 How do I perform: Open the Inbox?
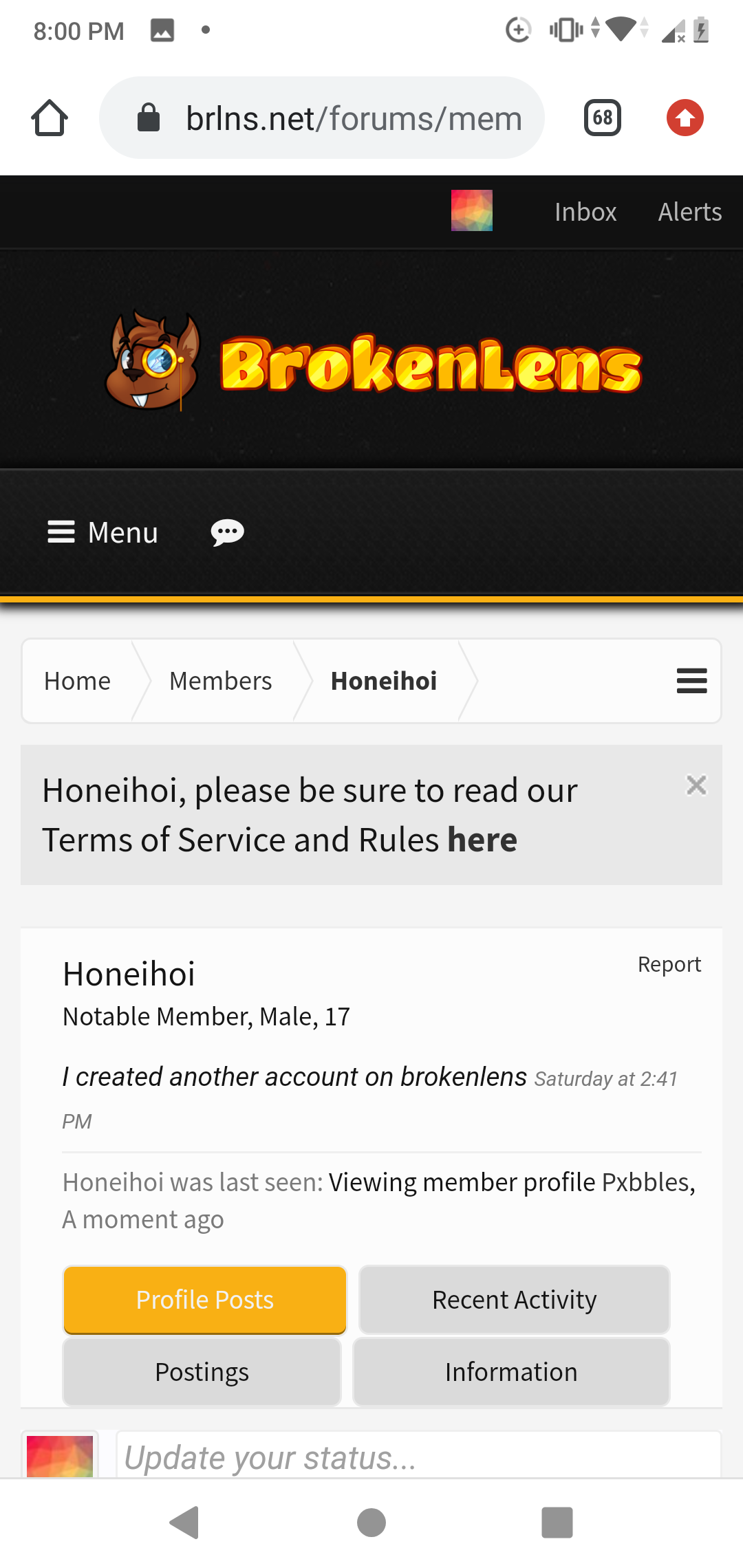click(x=585, y=212)
